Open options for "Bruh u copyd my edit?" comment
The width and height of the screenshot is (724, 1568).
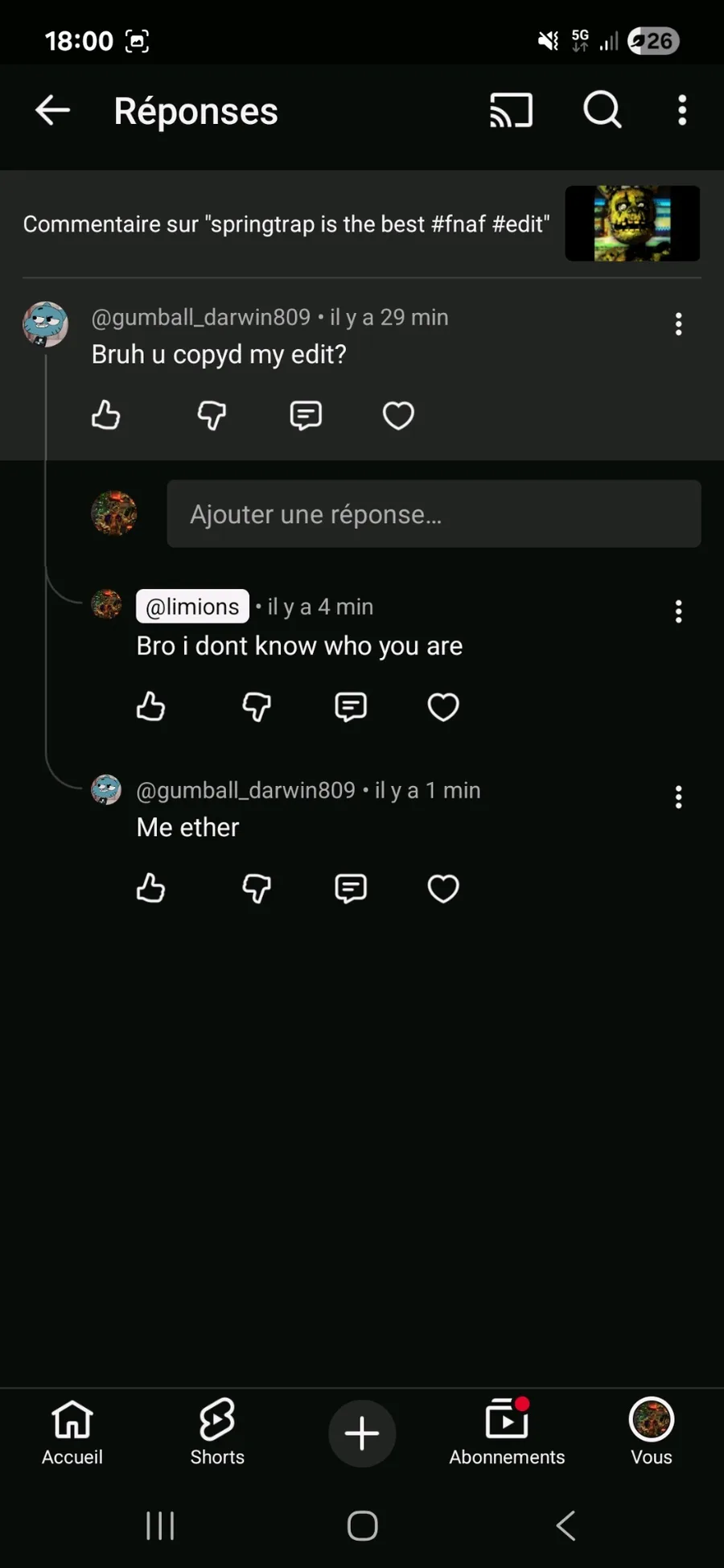[x=679, y=324]
